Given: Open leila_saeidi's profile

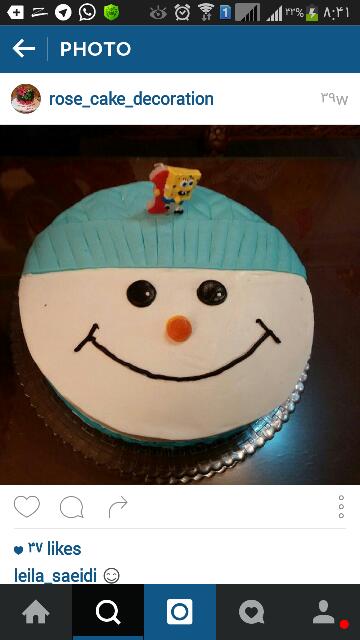Looking at the screenshot, I should (55, 576).
